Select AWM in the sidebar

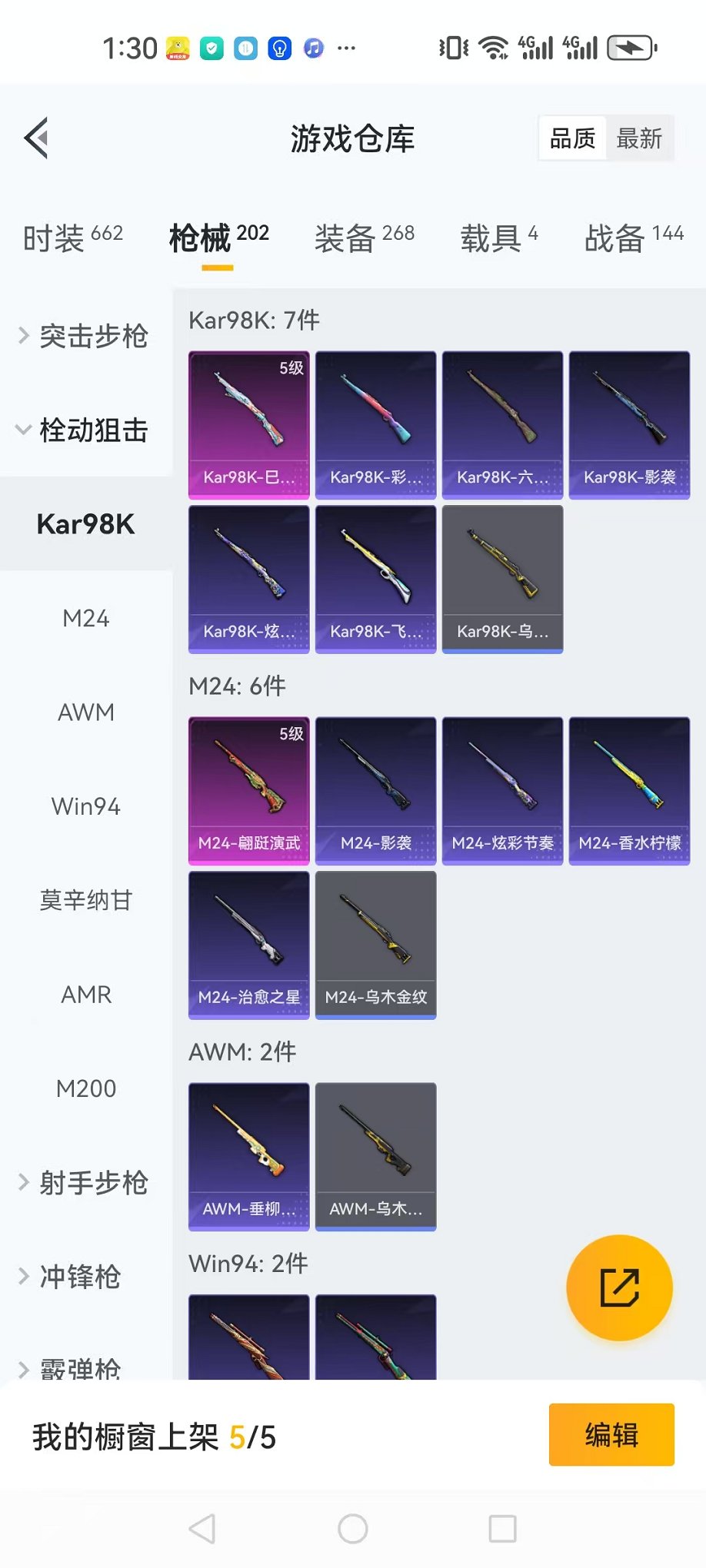(86, 713)
